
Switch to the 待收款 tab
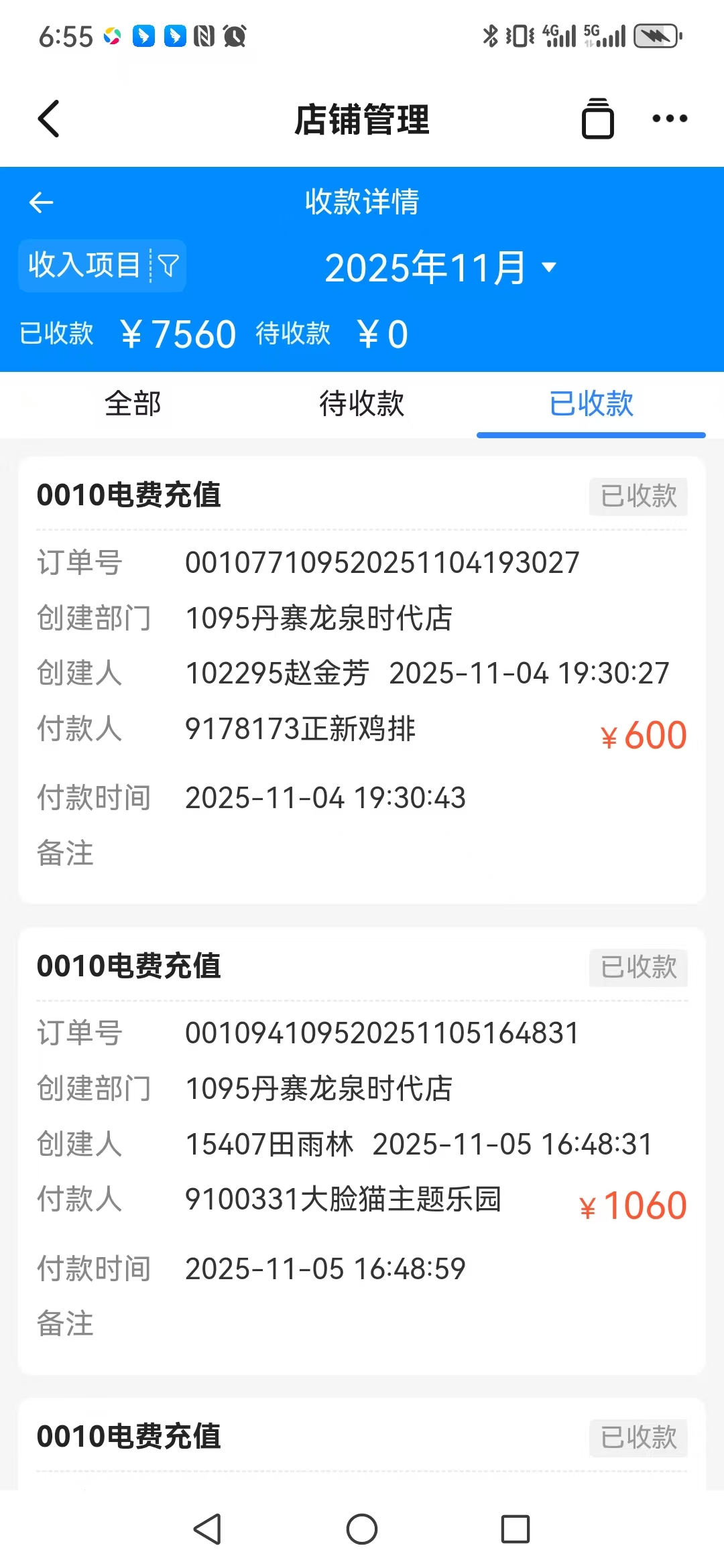[361, 404]
